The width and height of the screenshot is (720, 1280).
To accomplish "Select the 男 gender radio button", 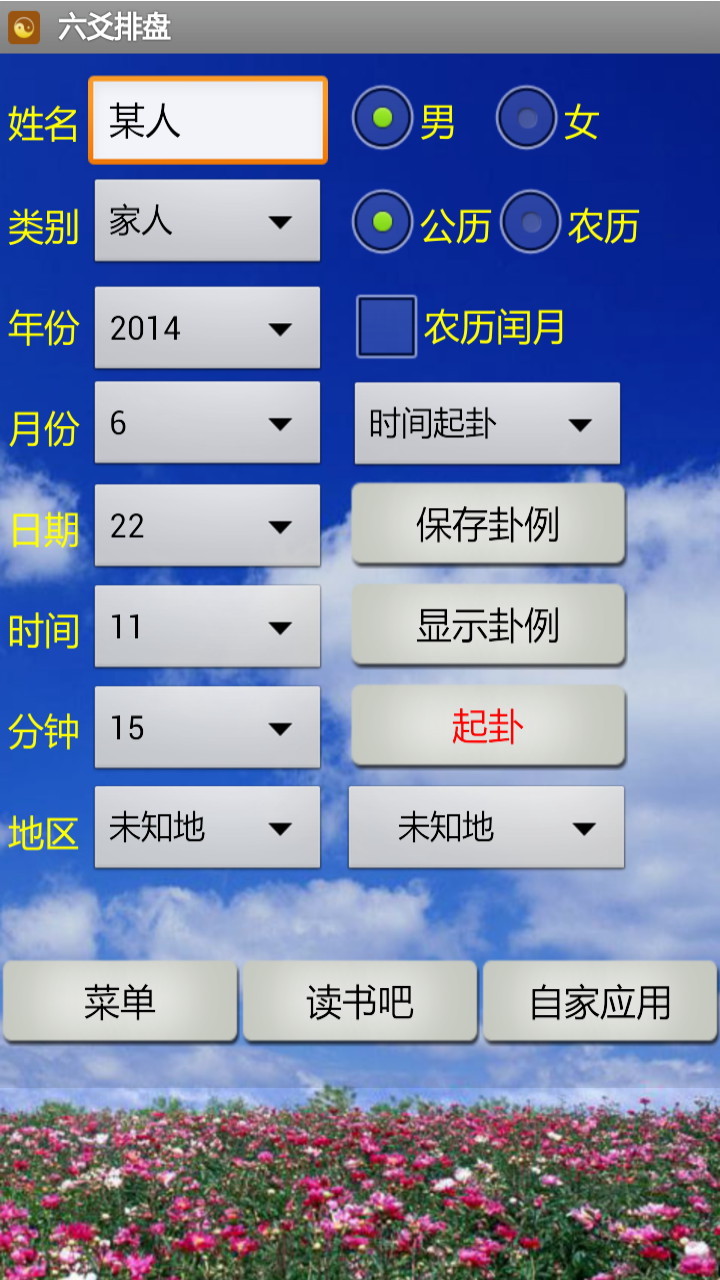I will click(381, 119).
